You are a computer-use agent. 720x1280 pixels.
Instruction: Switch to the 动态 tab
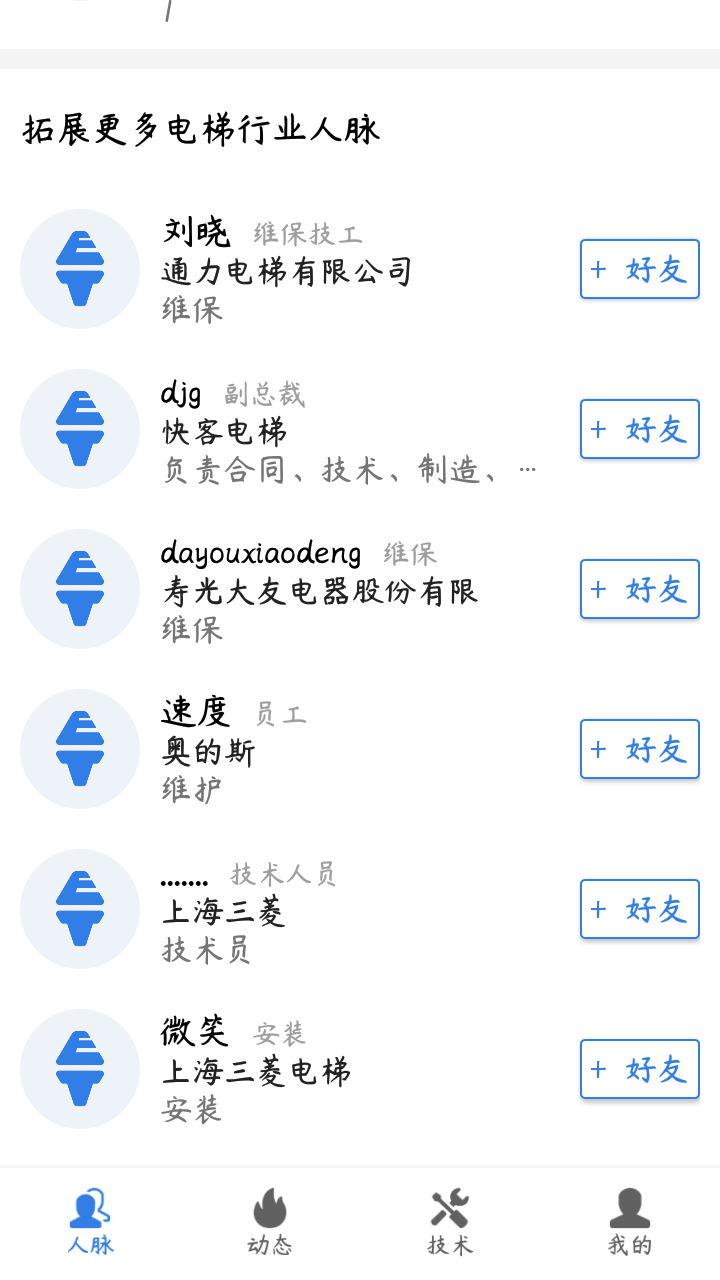[x=270, y=1220]
